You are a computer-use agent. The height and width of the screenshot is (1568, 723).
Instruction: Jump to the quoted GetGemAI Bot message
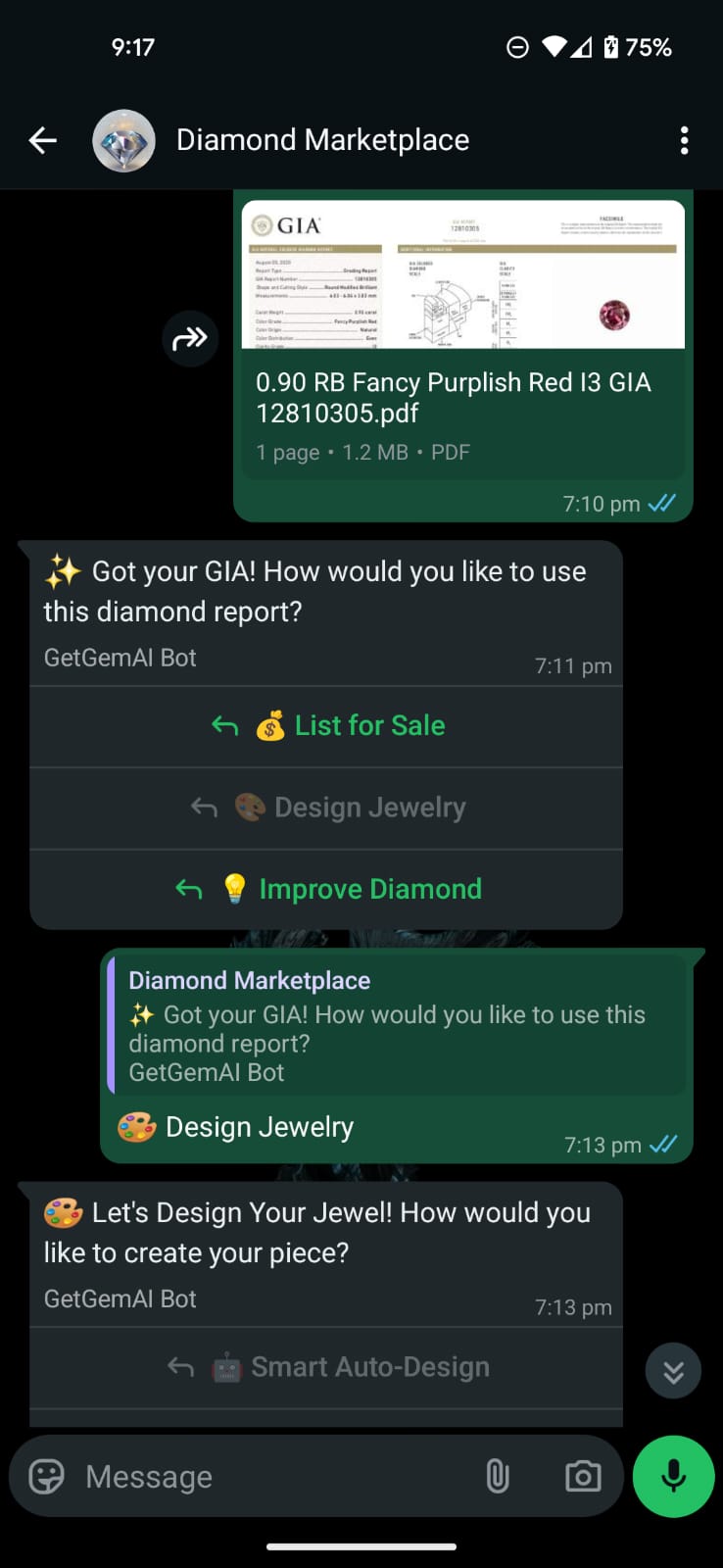[399, 1025]
